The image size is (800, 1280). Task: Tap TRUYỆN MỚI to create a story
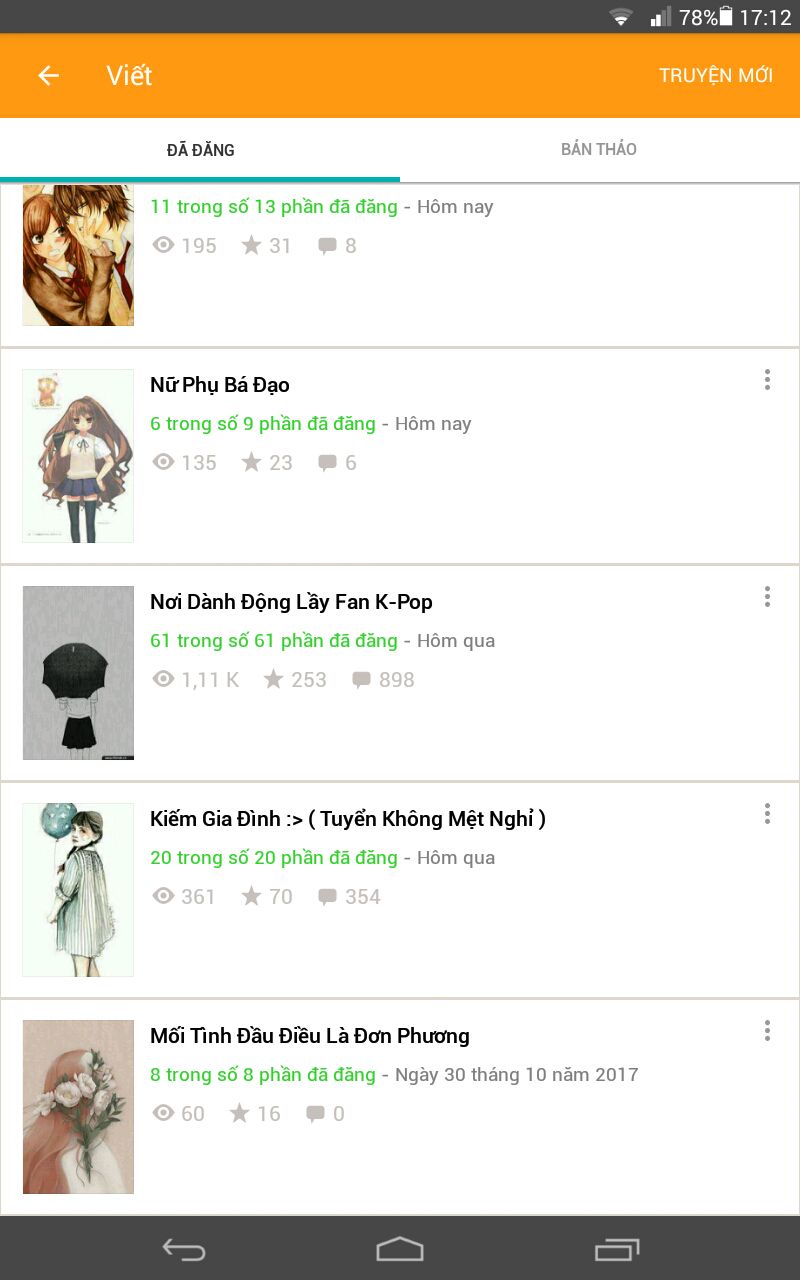(x=715, y=76)
